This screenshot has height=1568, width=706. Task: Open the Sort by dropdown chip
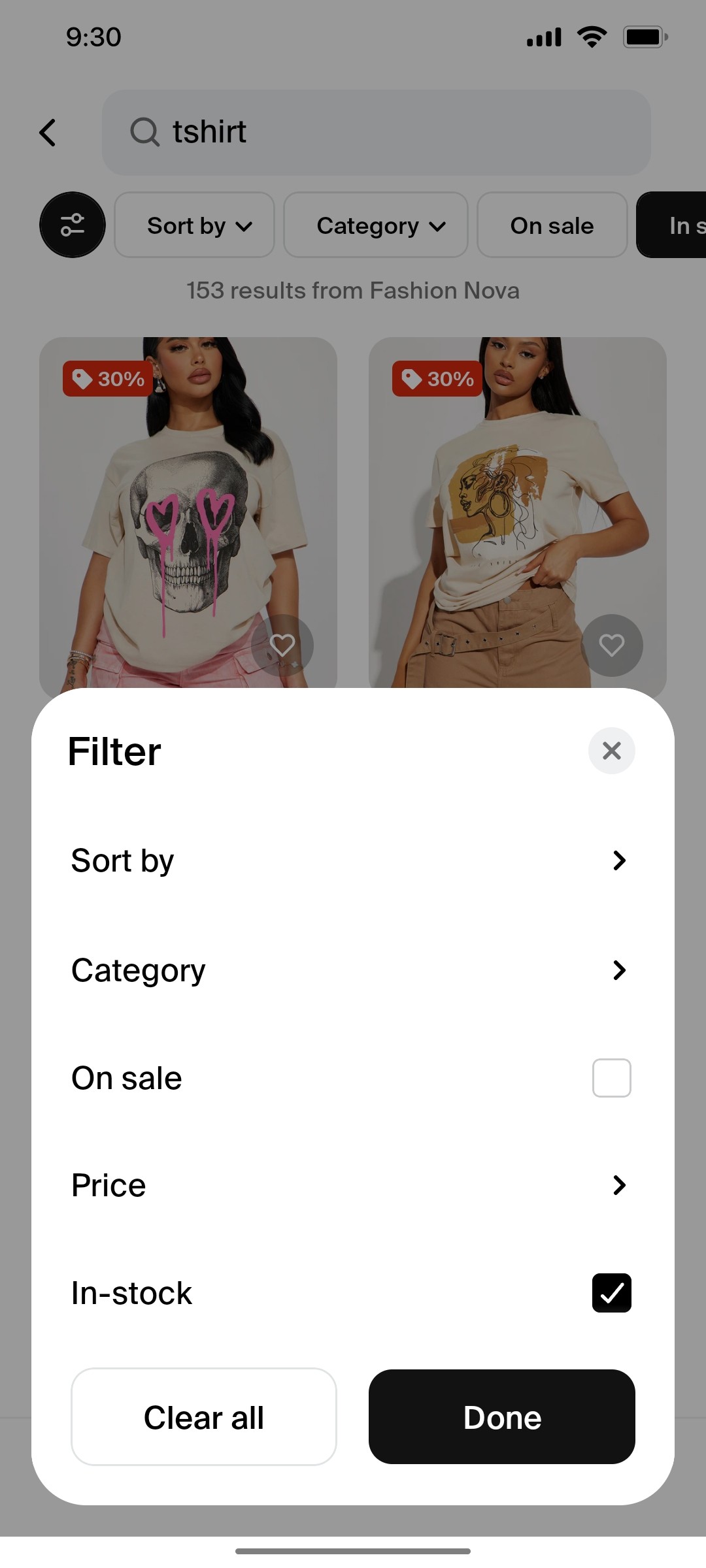pos(194,225)
